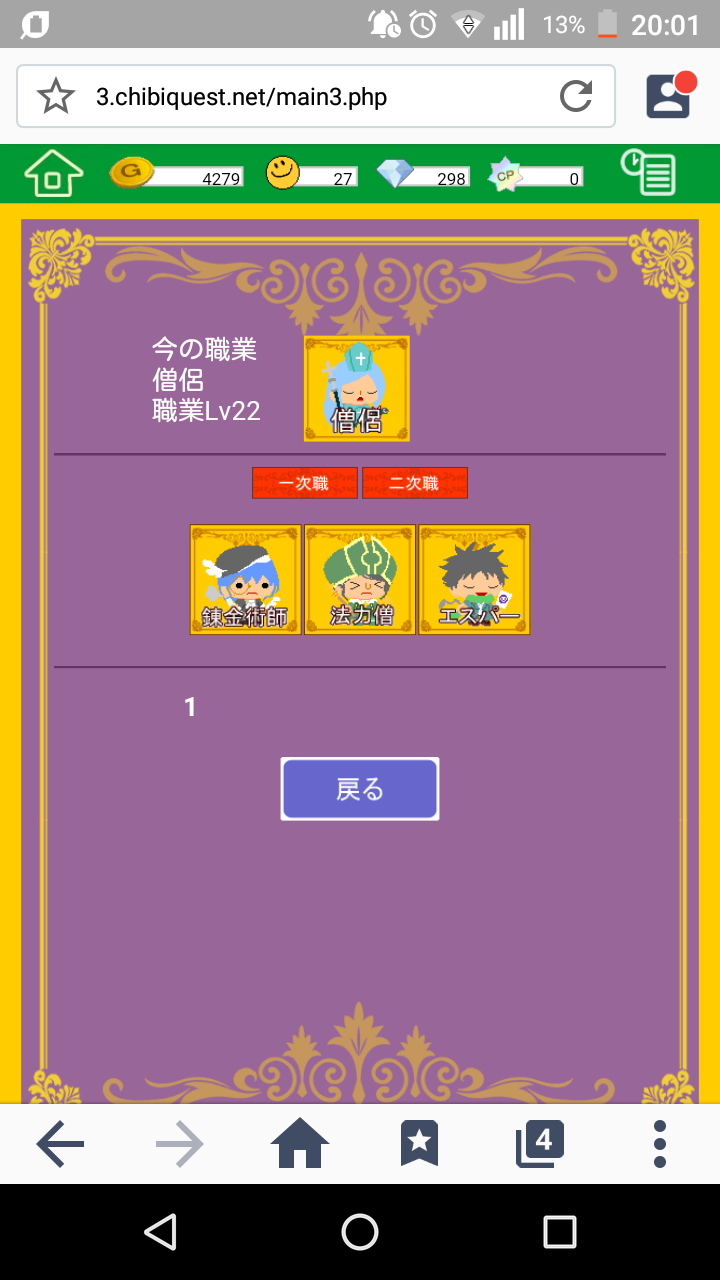Image resolution: width=720 pixels, height=1280 pixels.
Task: Open the browser overflow menu
Action: click(x=660, y=1144)
